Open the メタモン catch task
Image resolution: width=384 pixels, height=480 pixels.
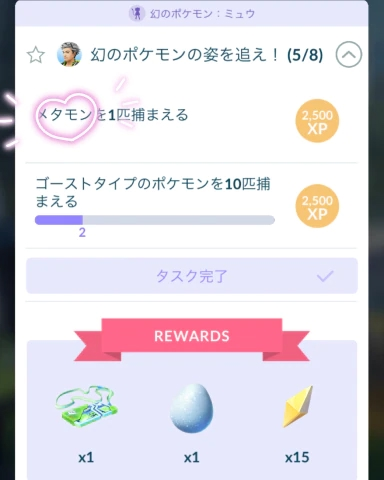click(x=191, y=120)
